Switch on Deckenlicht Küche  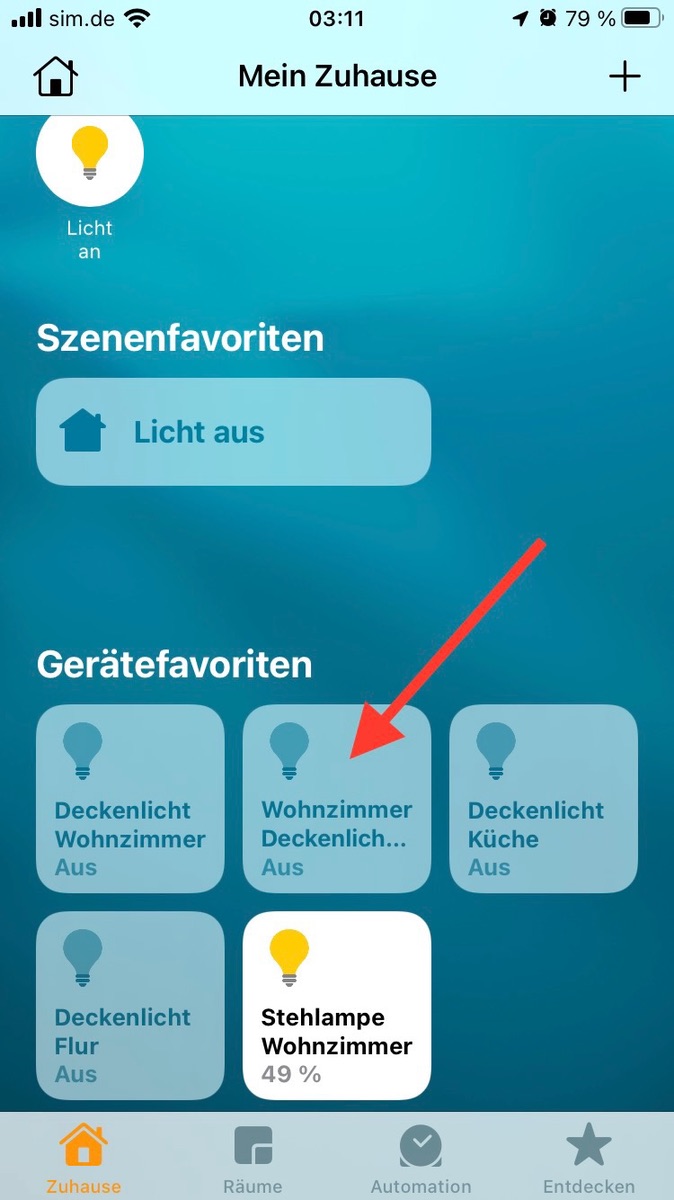coord(543,798)
